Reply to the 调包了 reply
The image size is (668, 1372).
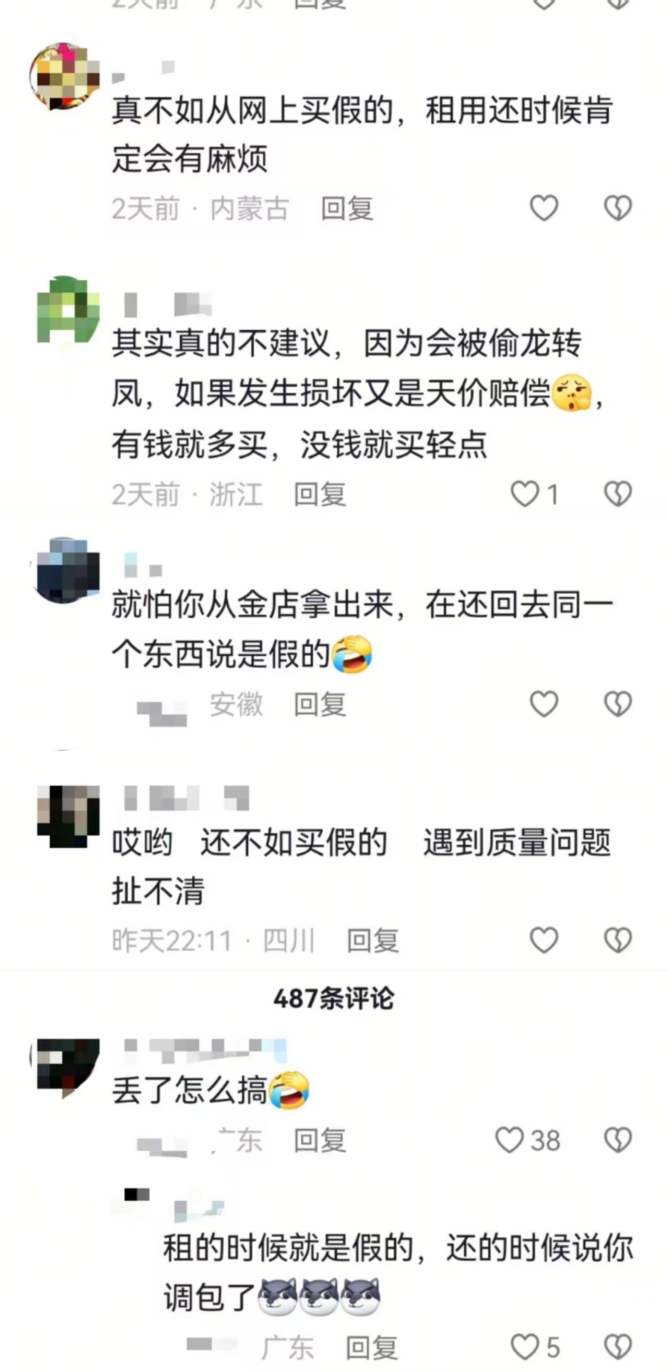click(x=372, y=1347)
